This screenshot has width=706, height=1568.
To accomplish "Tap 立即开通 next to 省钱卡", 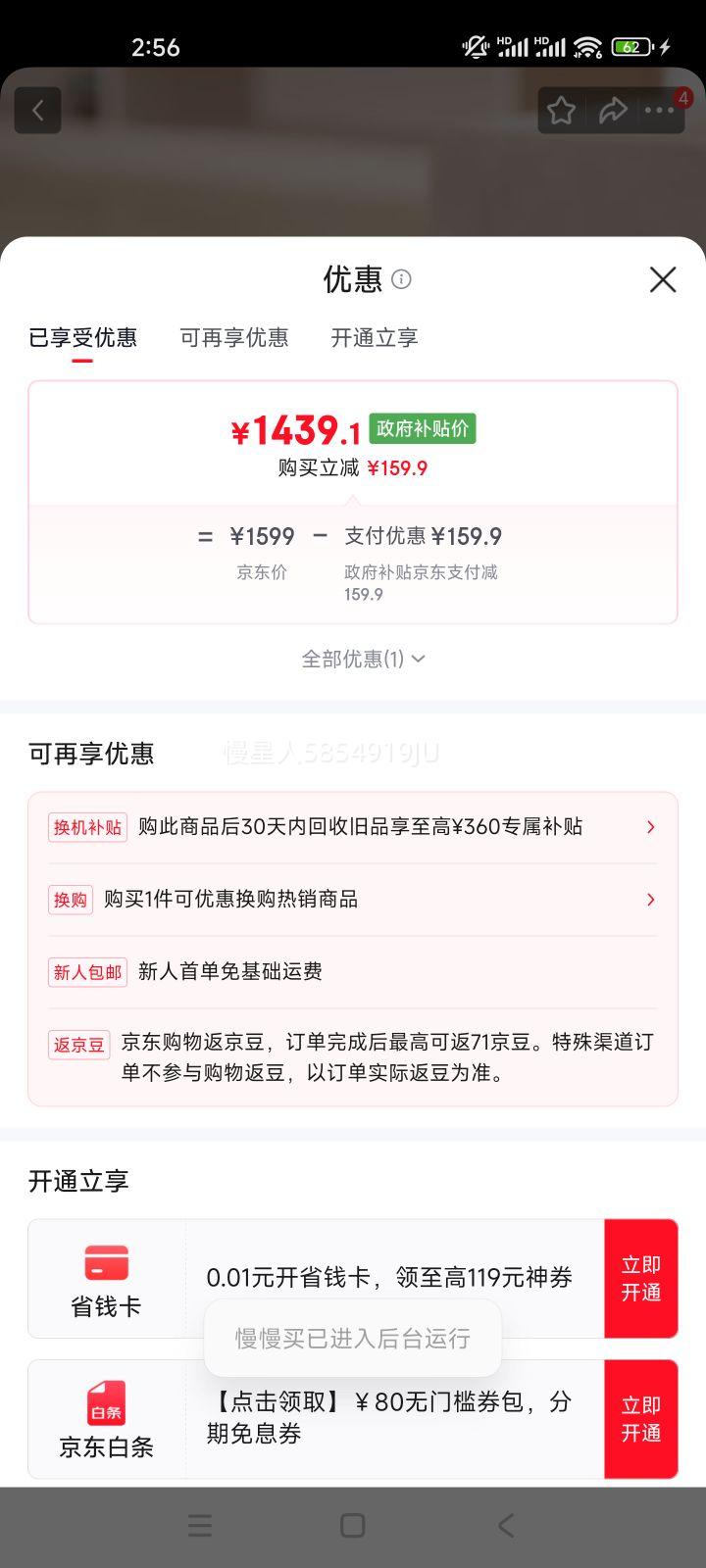I will pos(641,1279).
